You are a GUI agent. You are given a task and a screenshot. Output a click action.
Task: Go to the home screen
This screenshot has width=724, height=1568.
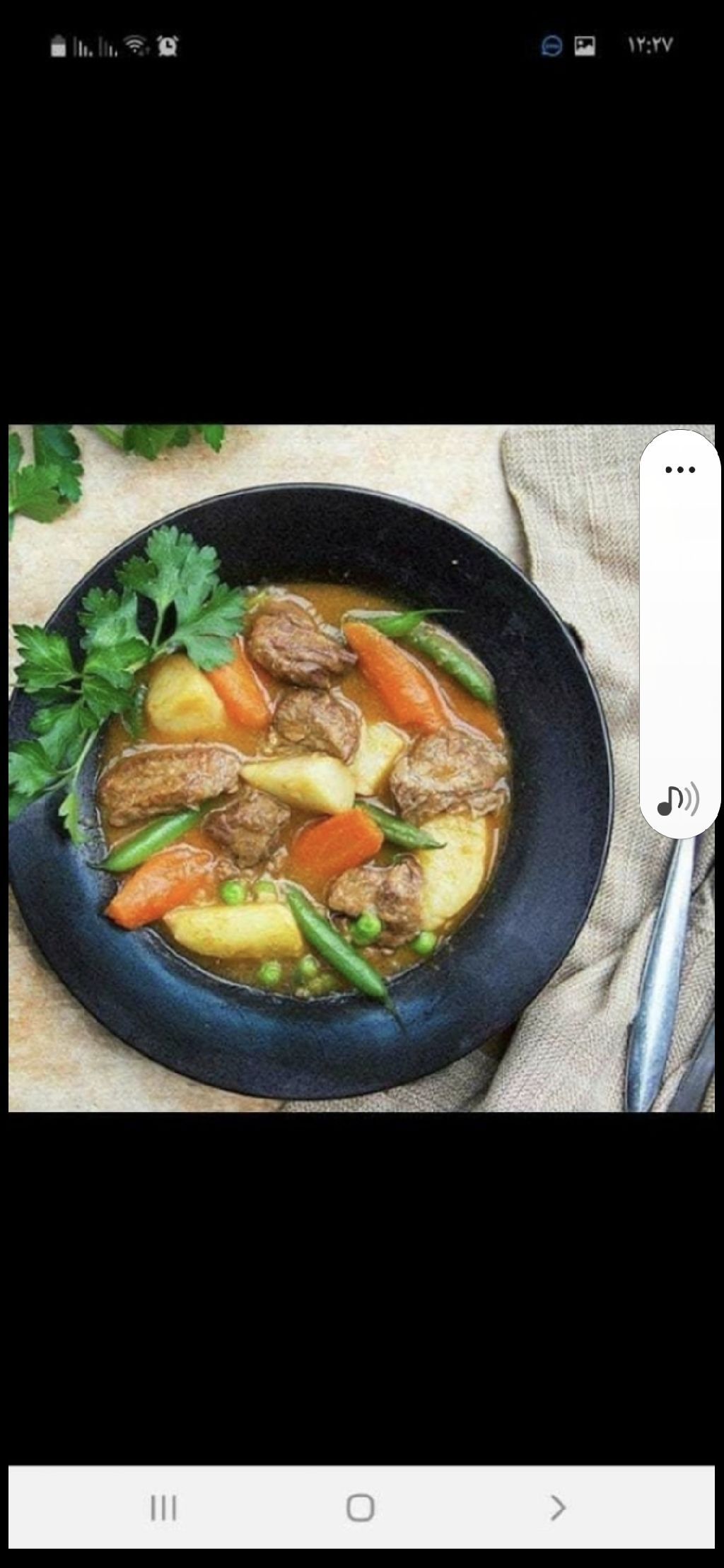[x=360, y=1507]
